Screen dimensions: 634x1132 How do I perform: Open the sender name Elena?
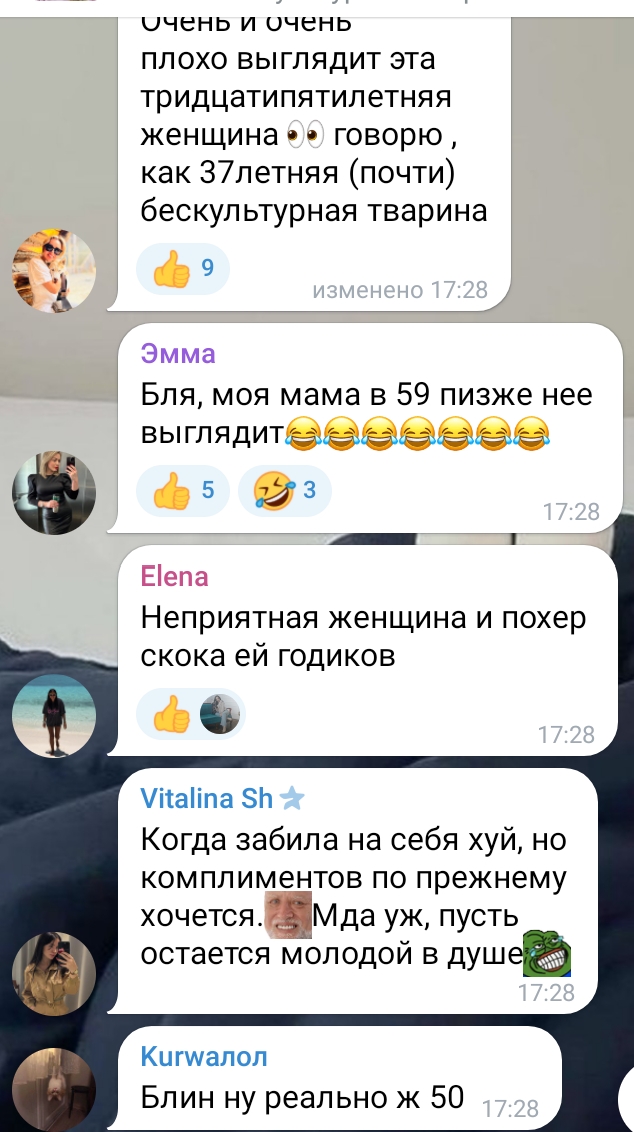coord(175,576)
